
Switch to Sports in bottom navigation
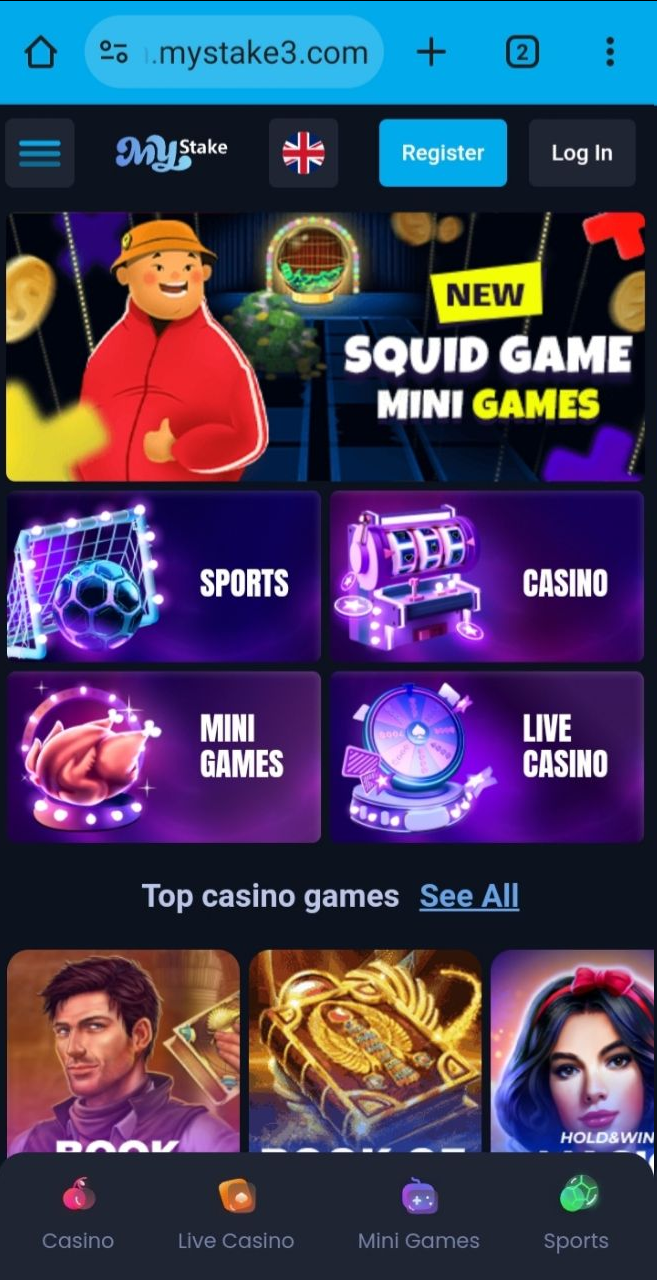point(576,1215)
